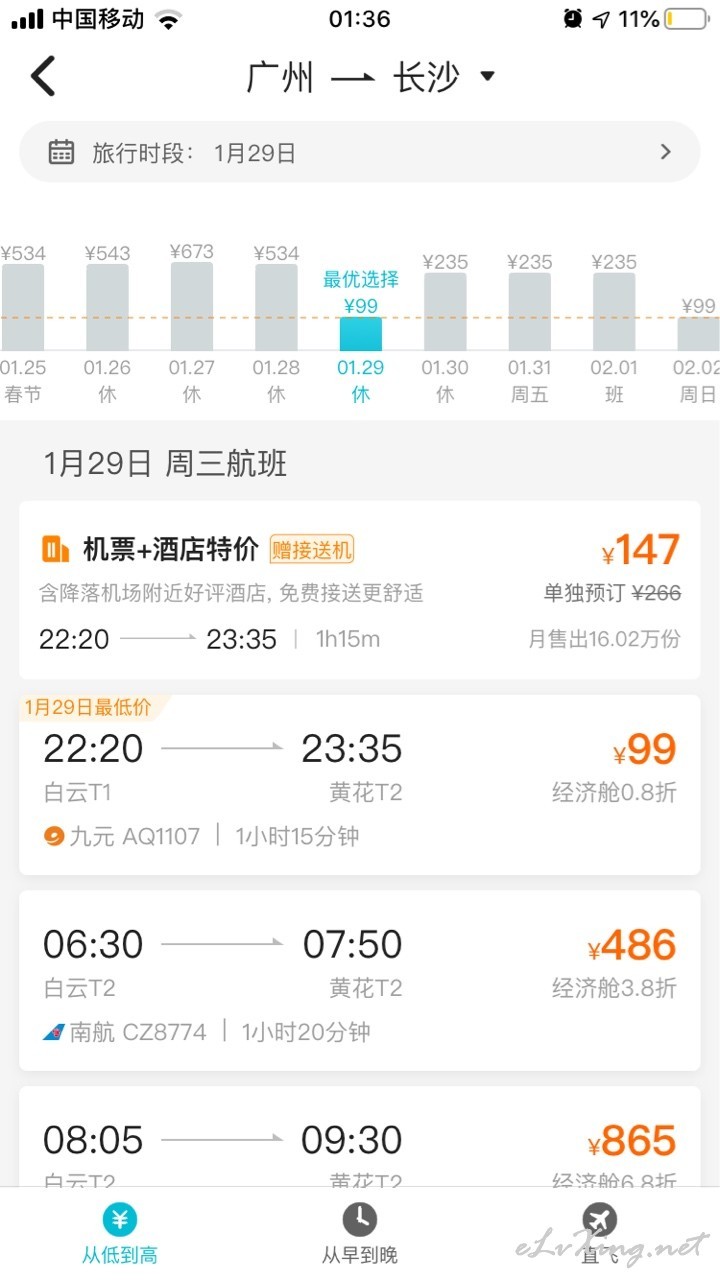Filter to 直飞 direct flights only

600,1234
